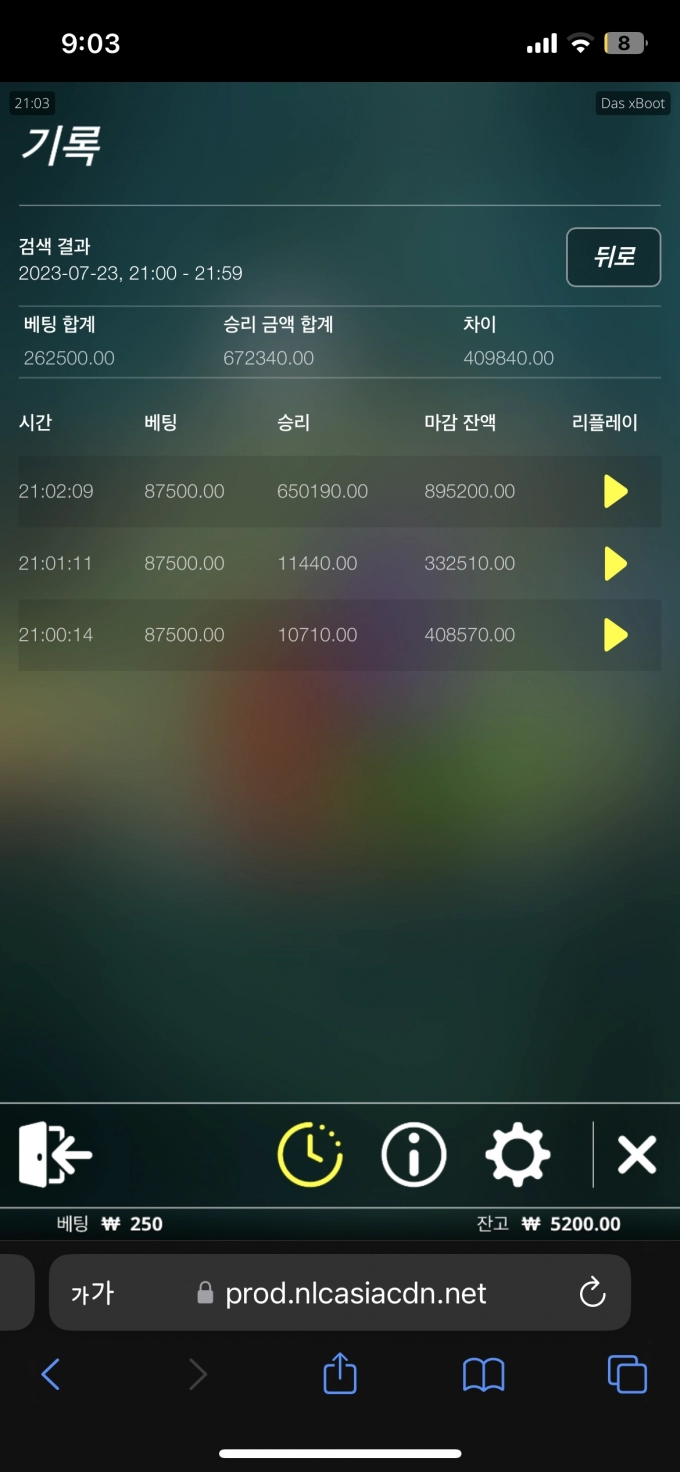
Task: Open Safari bookmarks
Action: 483,1375
